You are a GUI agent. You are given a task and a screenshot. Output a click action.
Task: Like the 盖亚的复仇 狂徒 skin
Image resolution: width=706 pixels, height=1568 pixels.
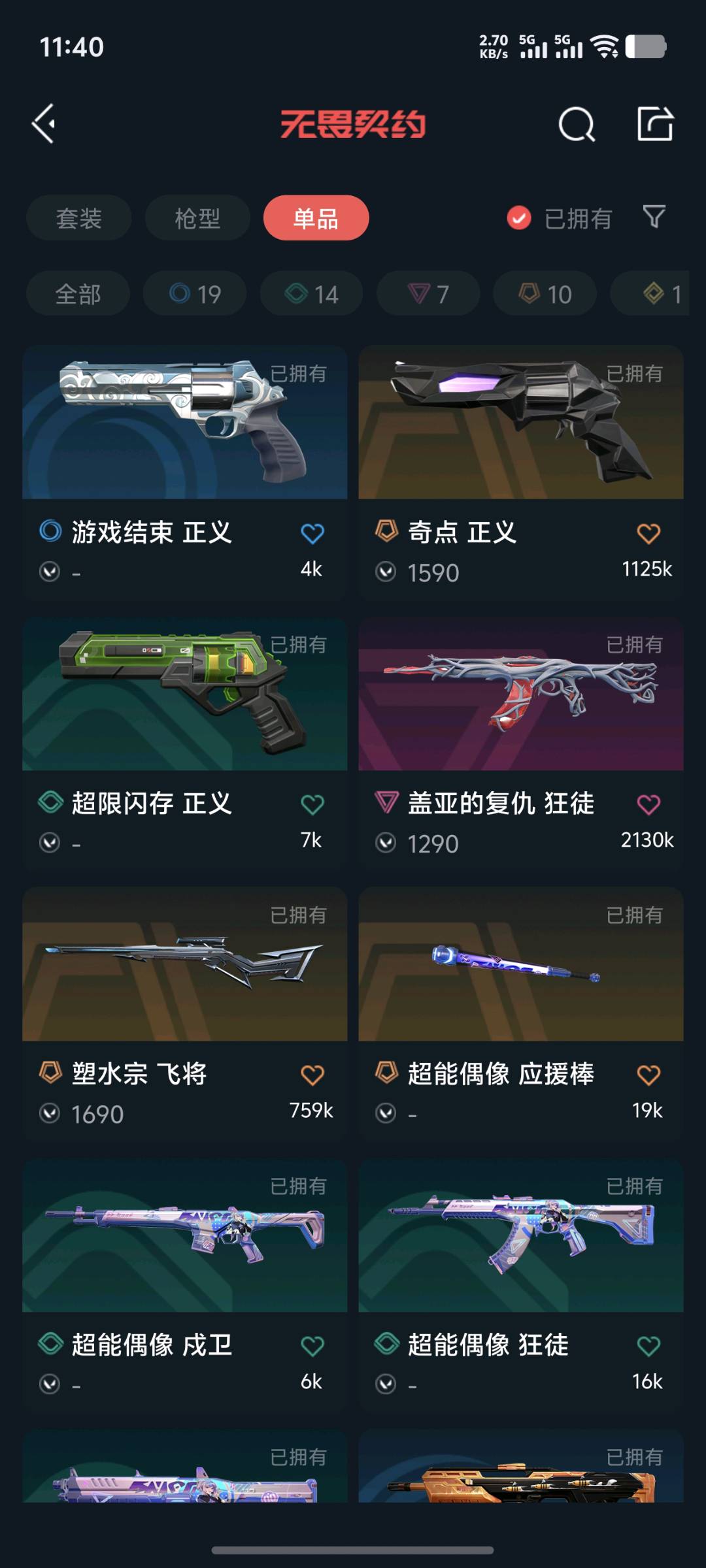tap(648, 804)
